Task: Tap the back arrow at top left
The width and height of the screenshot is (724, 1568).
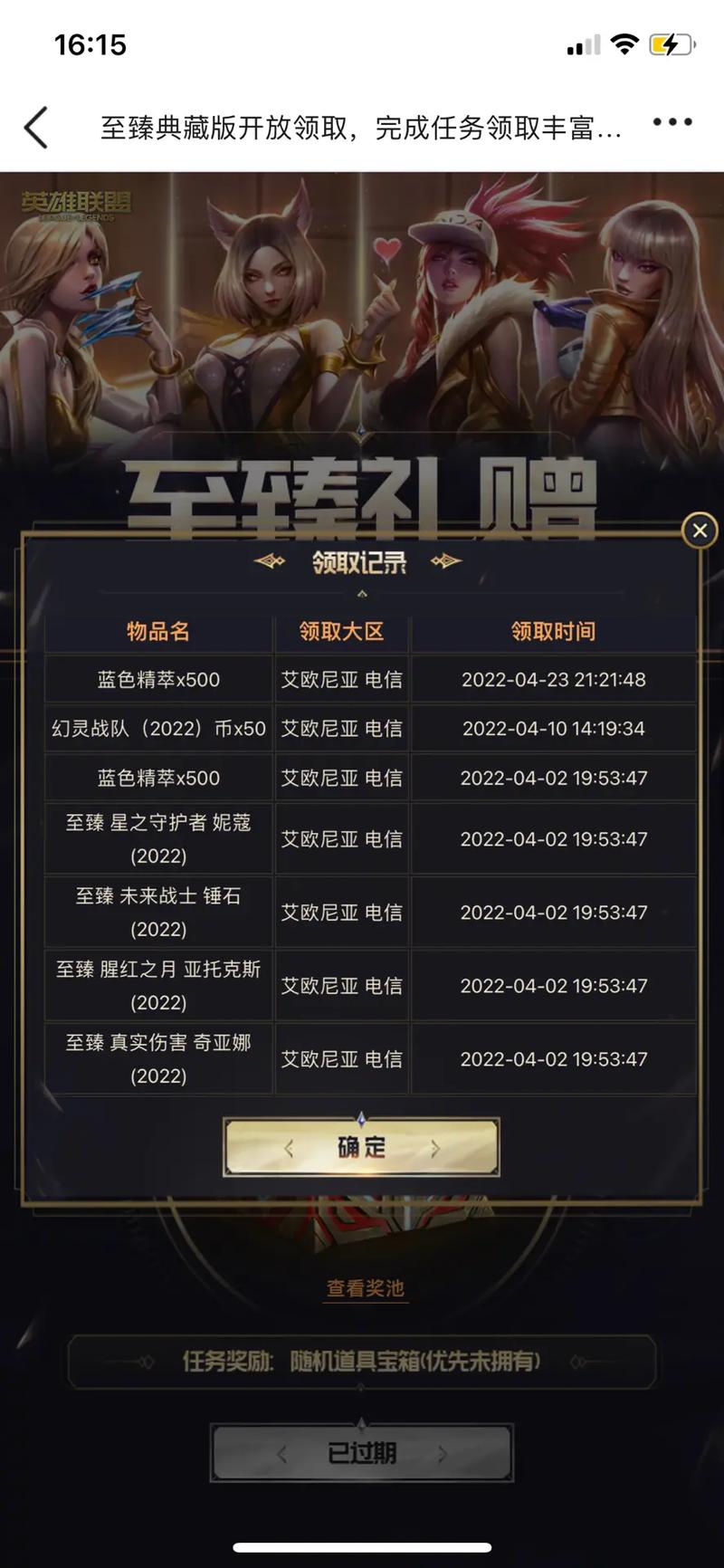Action: [x=35, y=127]
